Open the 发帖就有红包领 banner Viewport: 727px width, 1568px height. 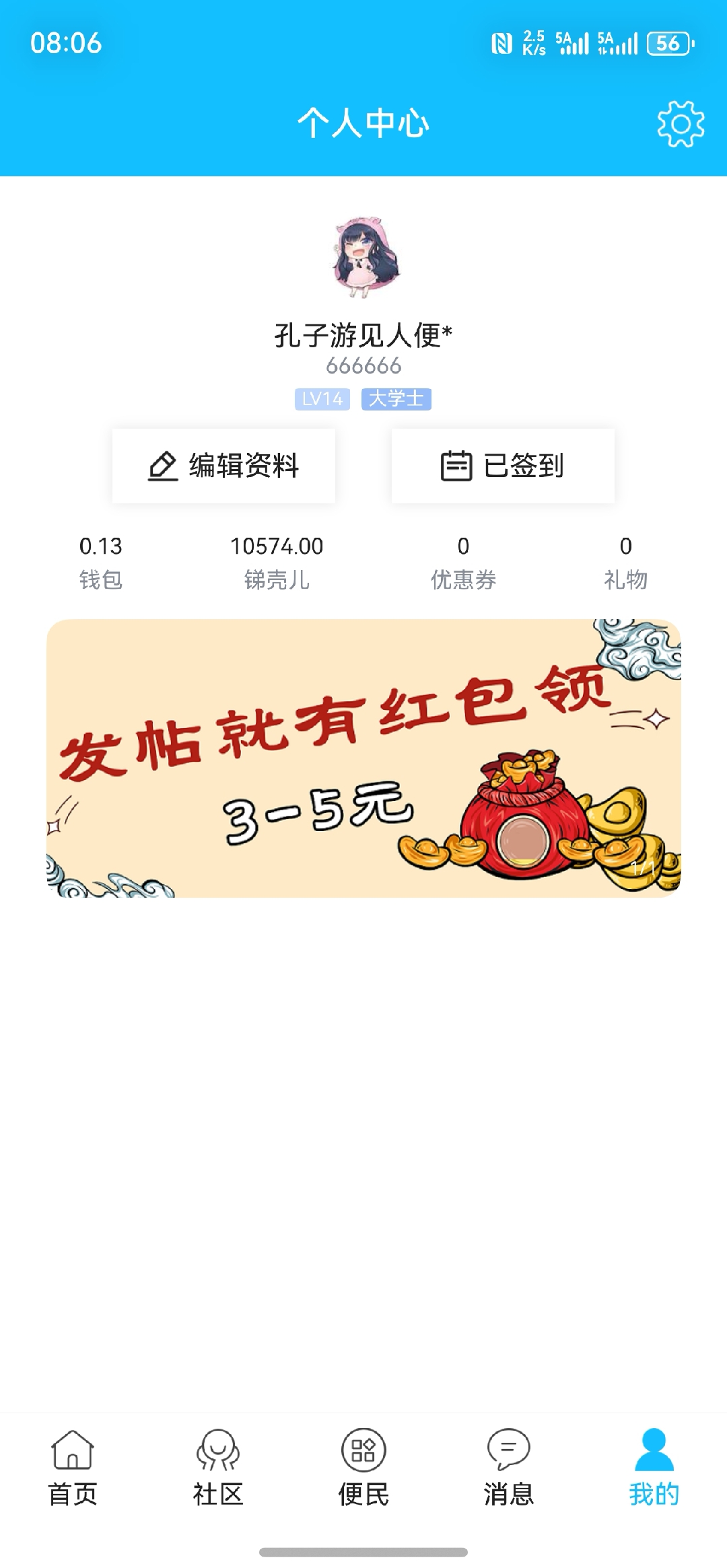point(363,758)
